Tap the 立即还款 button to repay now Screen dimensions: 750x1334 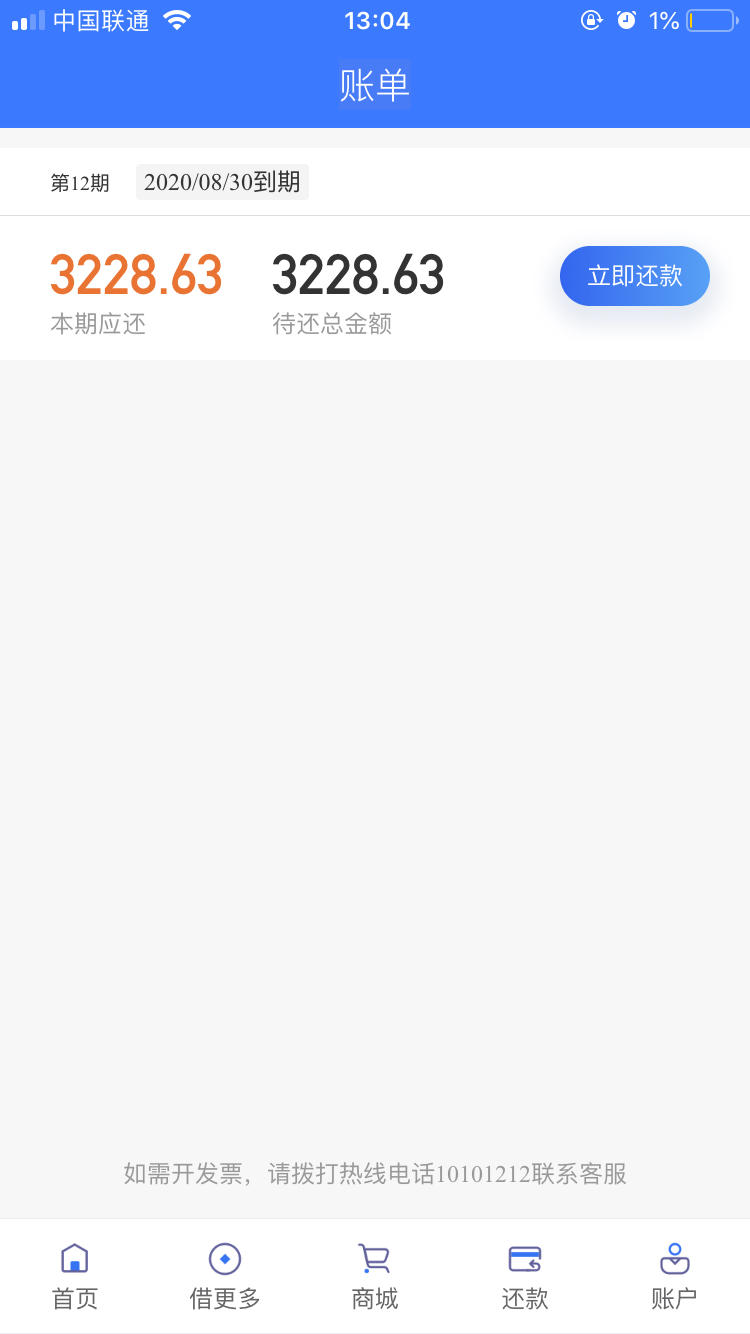(x=635, y=276)
